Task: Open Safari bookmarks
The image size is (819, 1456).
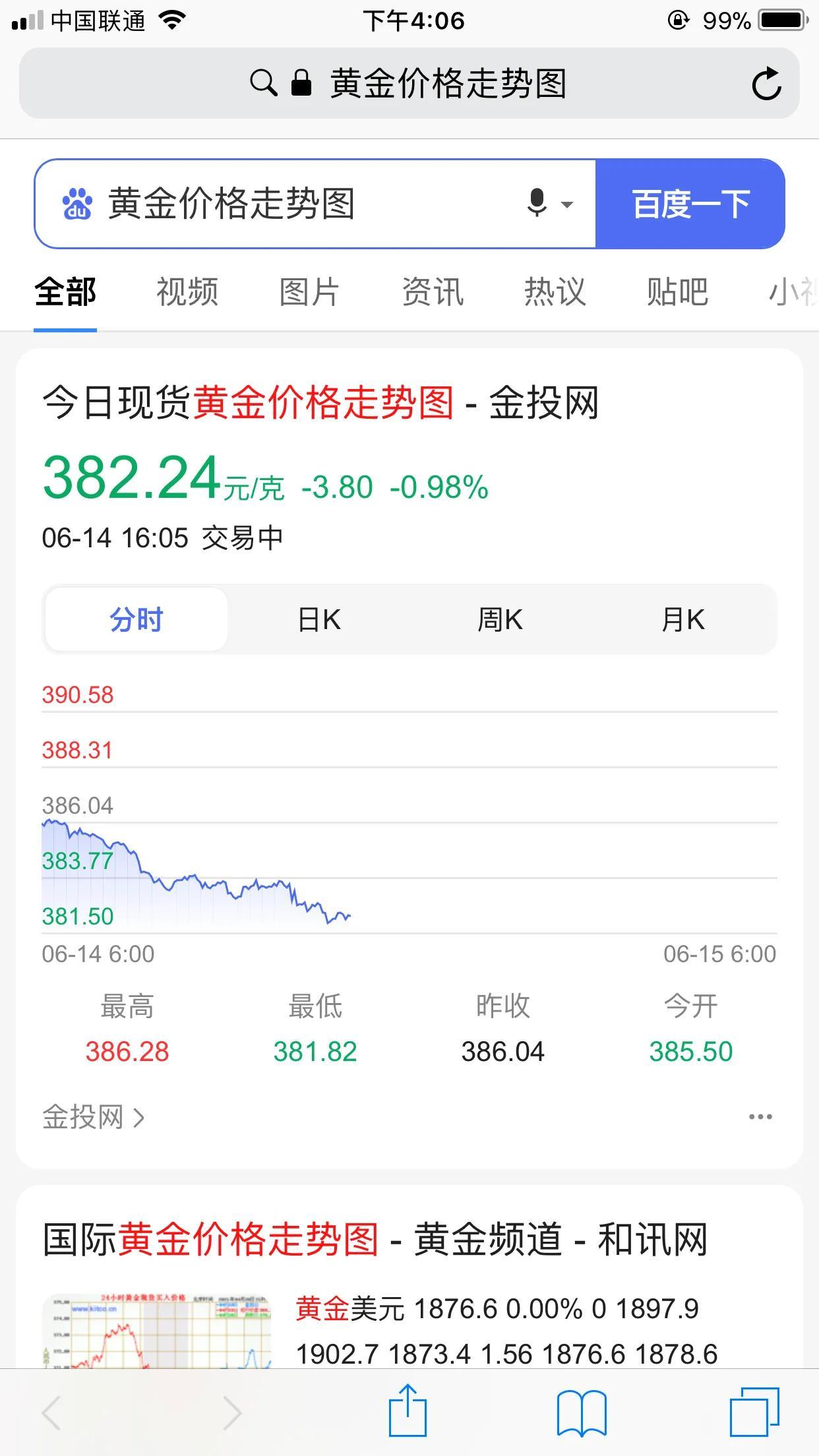Action: 582,1413
